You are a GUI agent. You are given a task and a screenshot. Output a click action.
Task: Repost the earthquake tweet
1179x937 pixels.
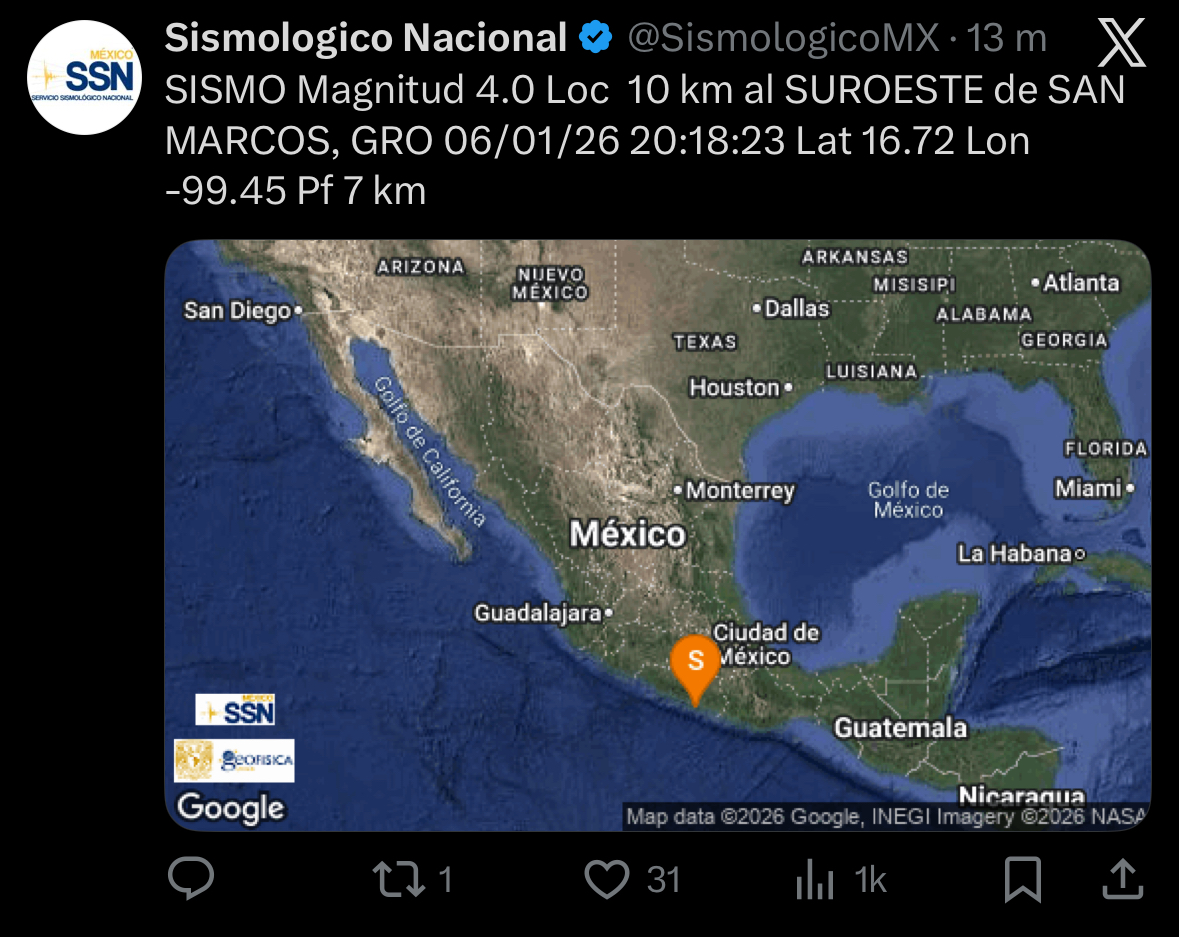[399, 879]
